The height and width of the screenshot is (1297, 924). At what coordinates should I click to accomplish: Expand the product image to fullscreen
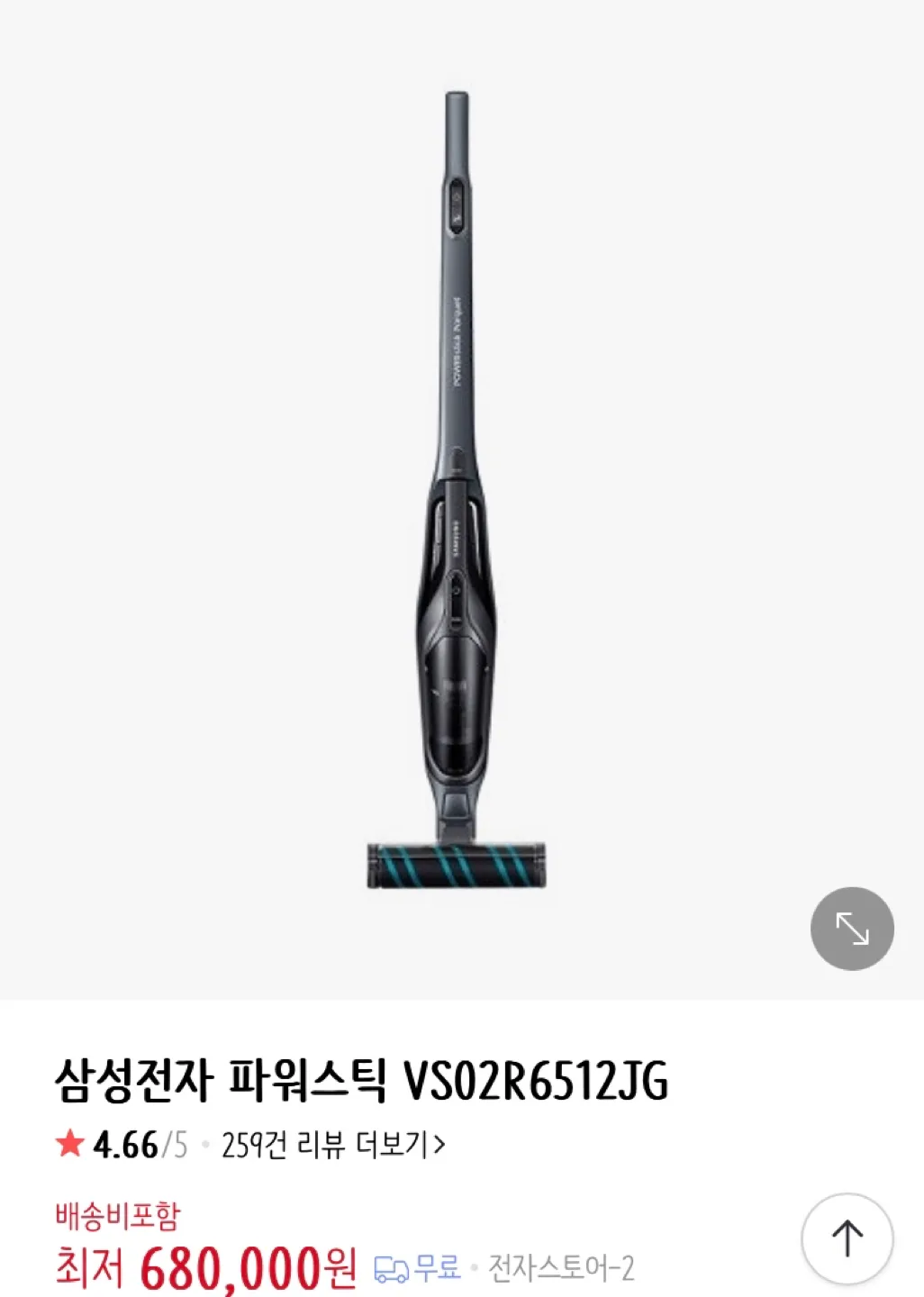pyautogui.click(x=851, y=929)
